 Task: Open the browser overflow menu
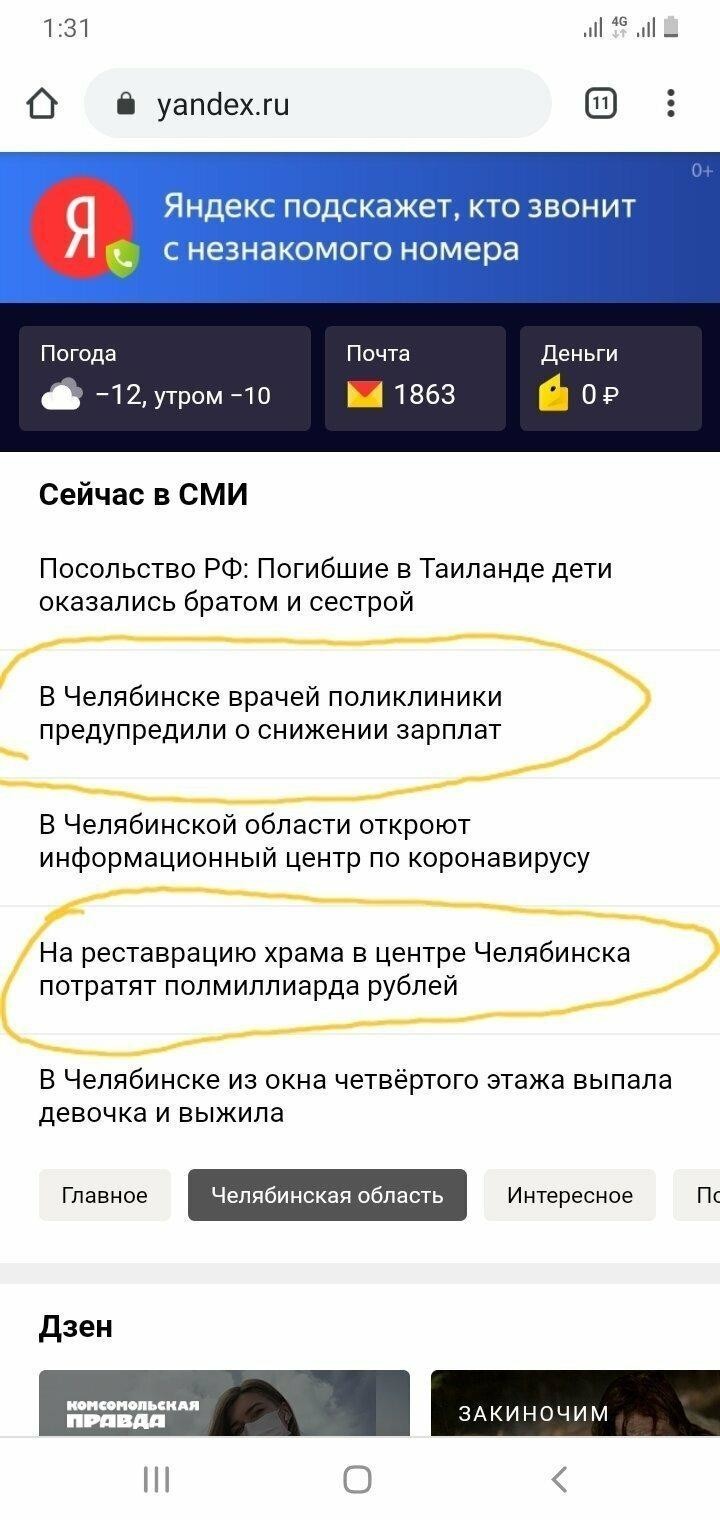tap(670, 103)
